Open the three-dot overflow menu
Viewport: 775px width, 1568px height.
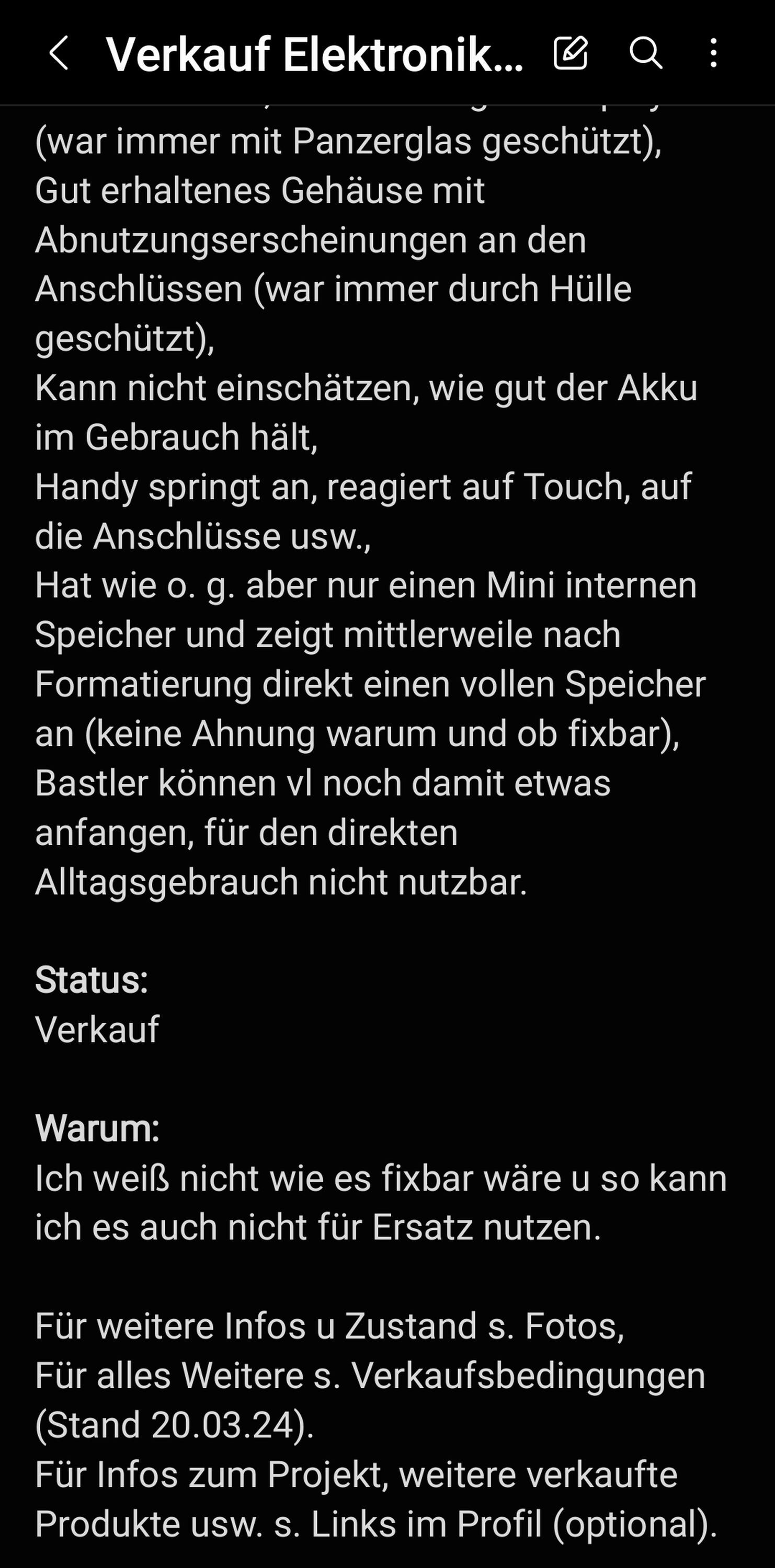(713, 53)
